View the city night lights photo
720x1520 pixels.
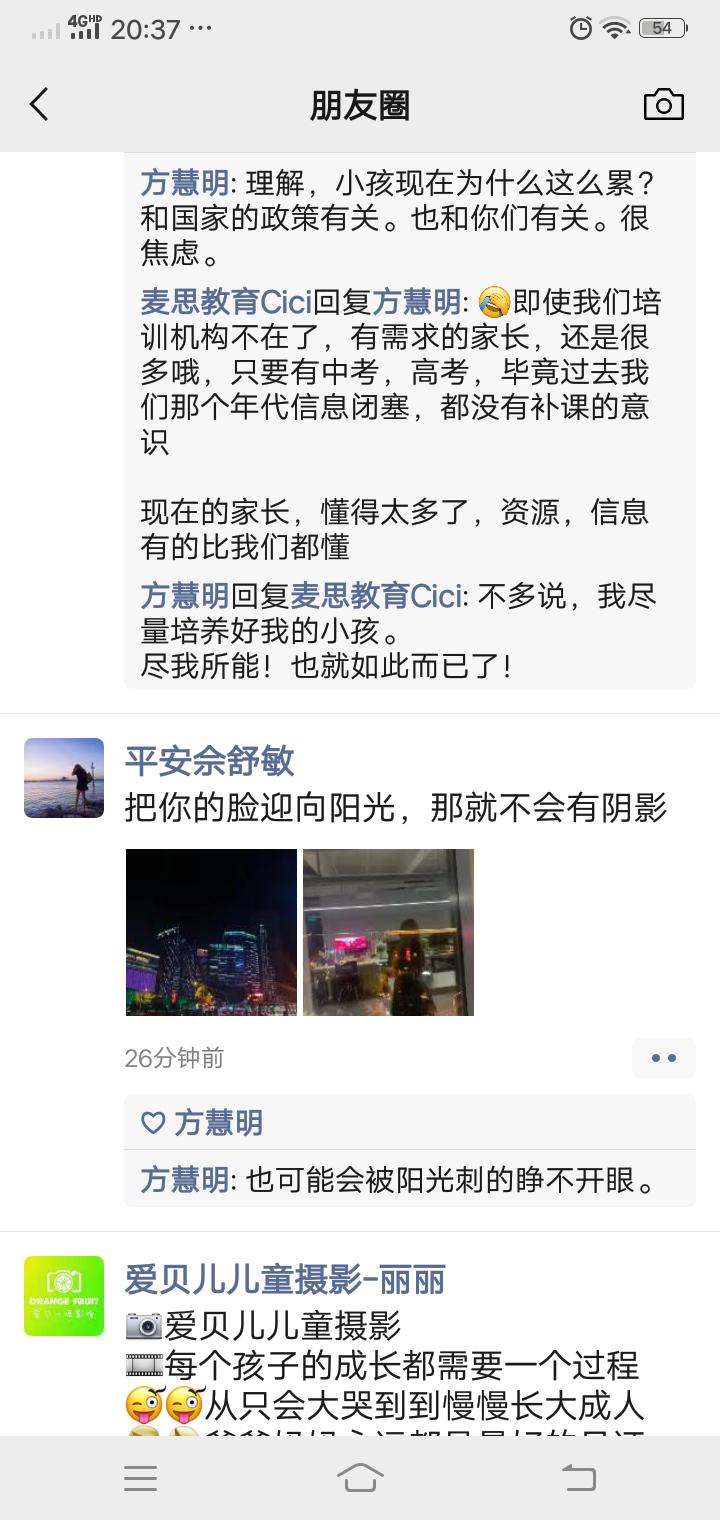tap(211, 932)
